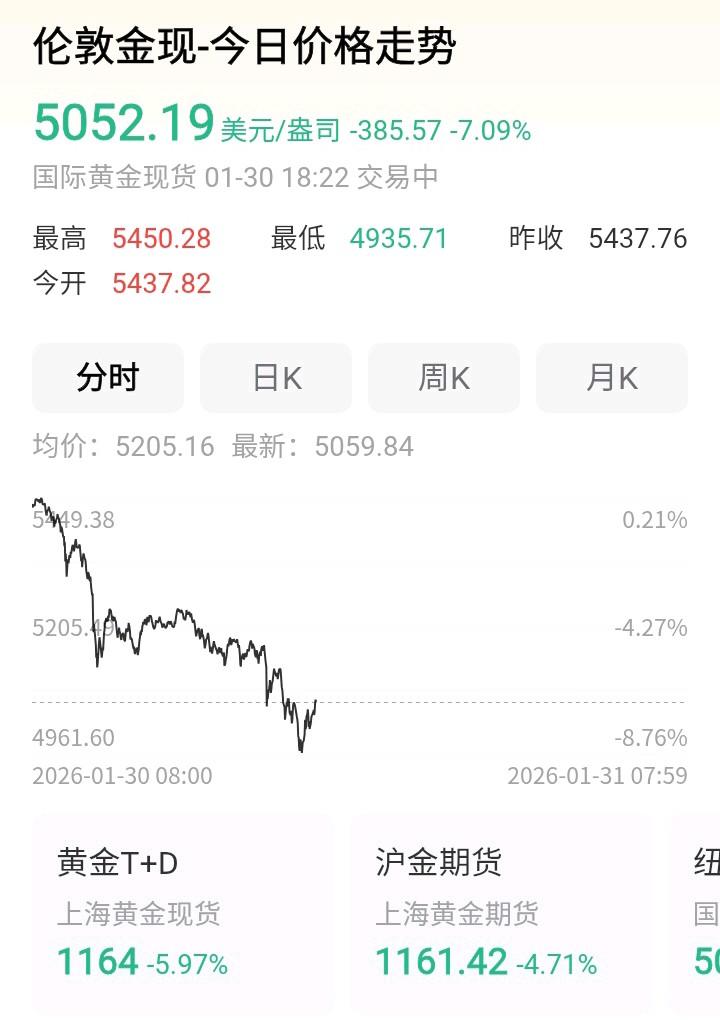The height and width of the screenshot is (1020, 720).
Task: Click the 昨收 value 5437.76
Action: pos(640,238)
